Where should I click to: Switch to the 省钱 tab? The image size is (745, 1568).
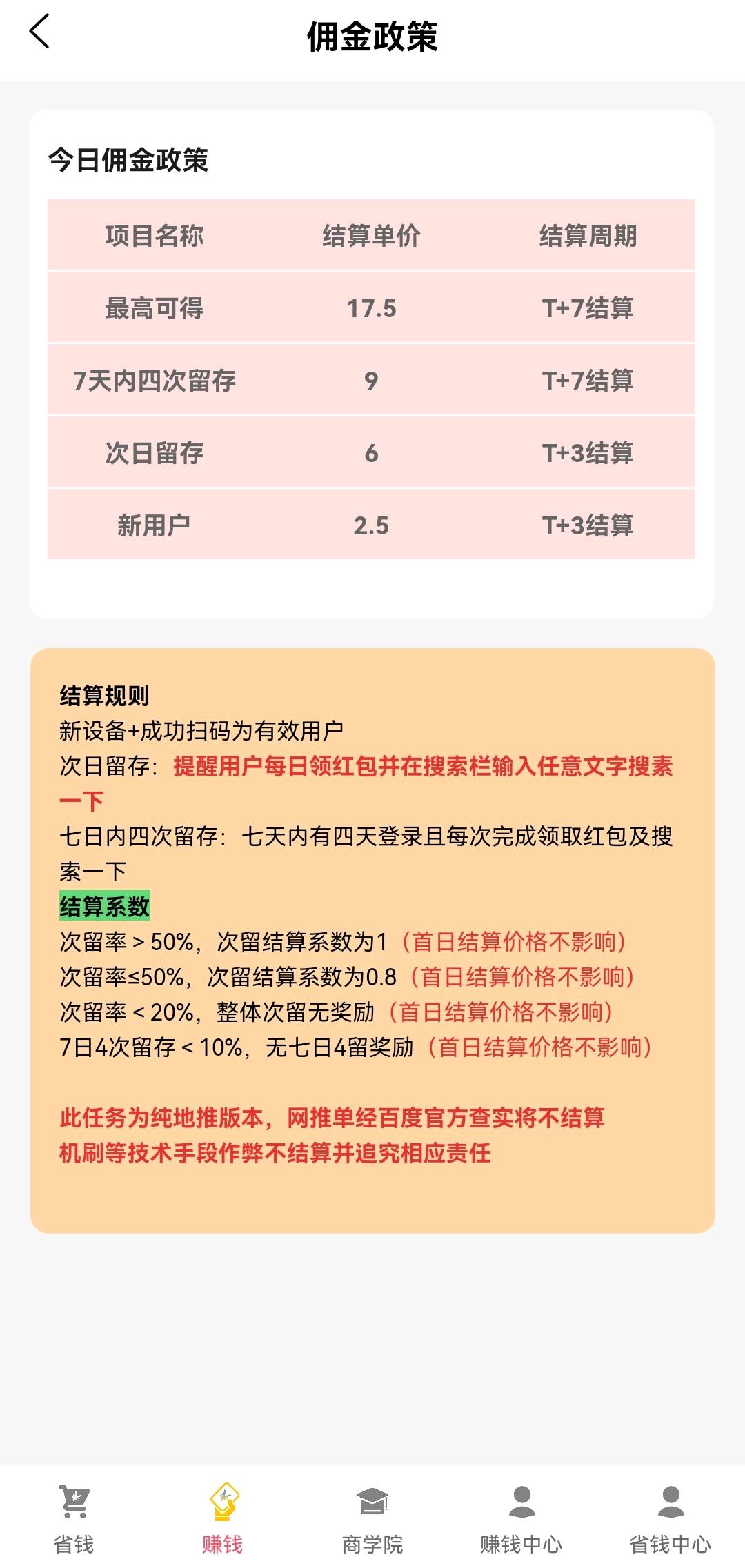(74, 1519)
